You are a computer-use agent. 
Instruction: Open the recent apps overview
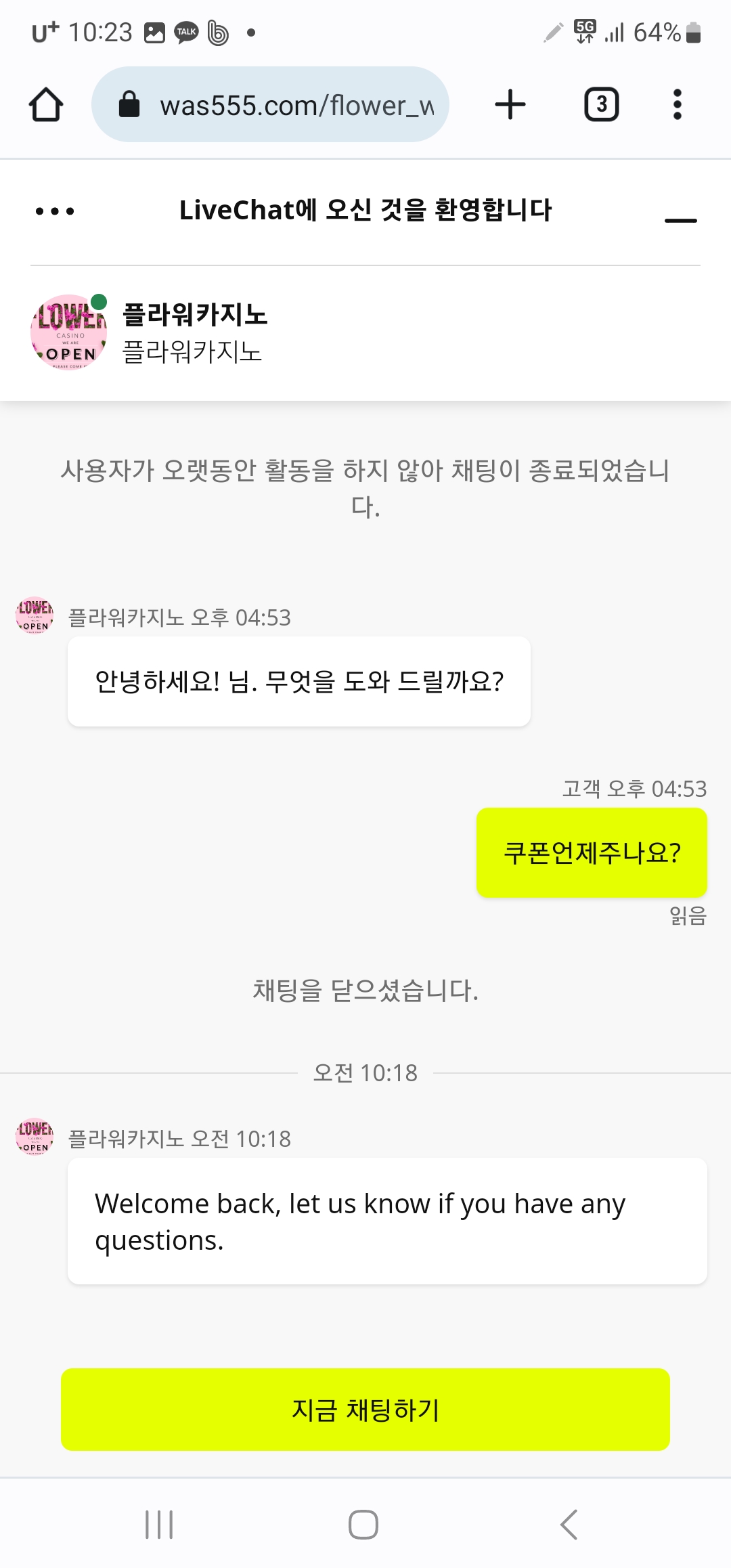160,1525
